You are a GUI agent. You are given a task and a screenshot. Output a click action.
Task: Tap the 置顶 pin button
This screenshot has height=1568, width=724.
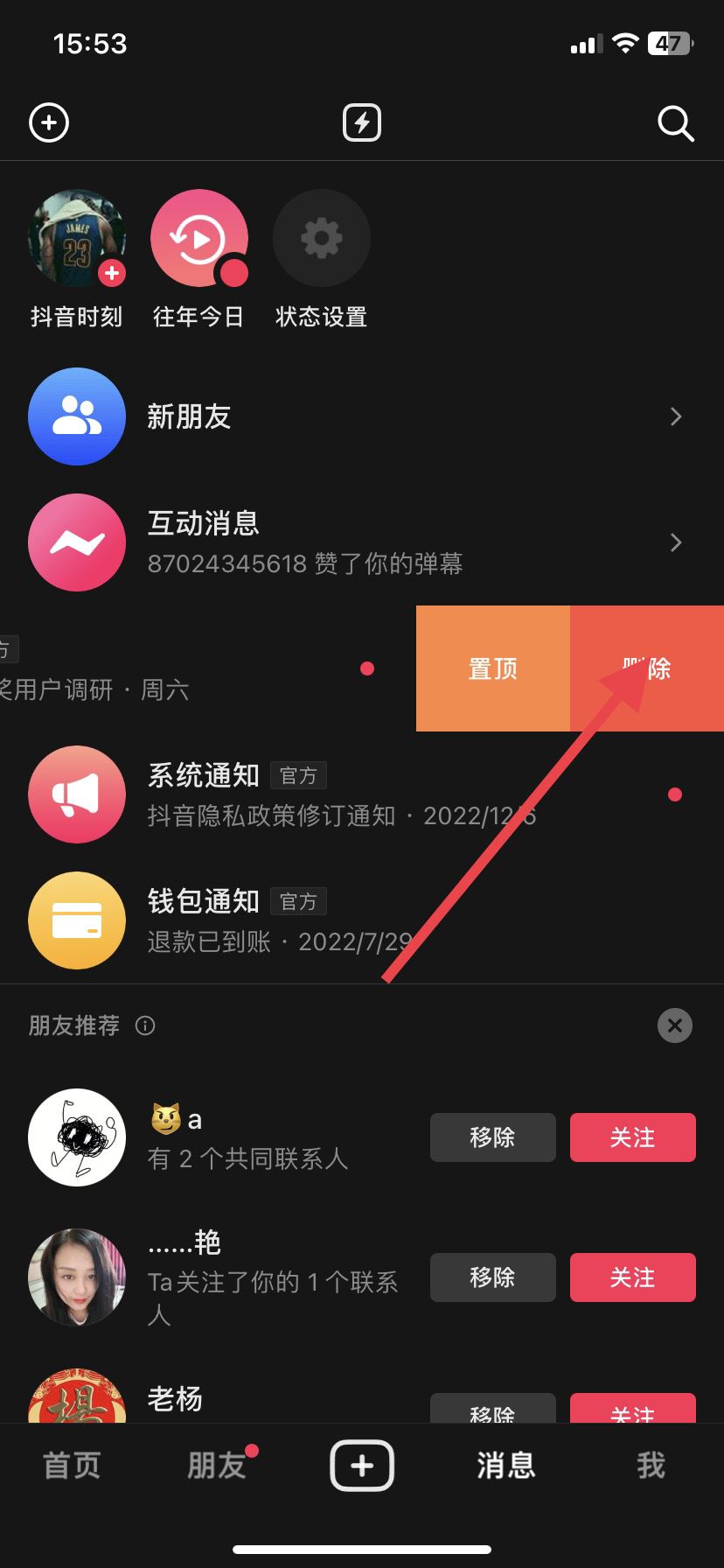click(x=492, y=668)
